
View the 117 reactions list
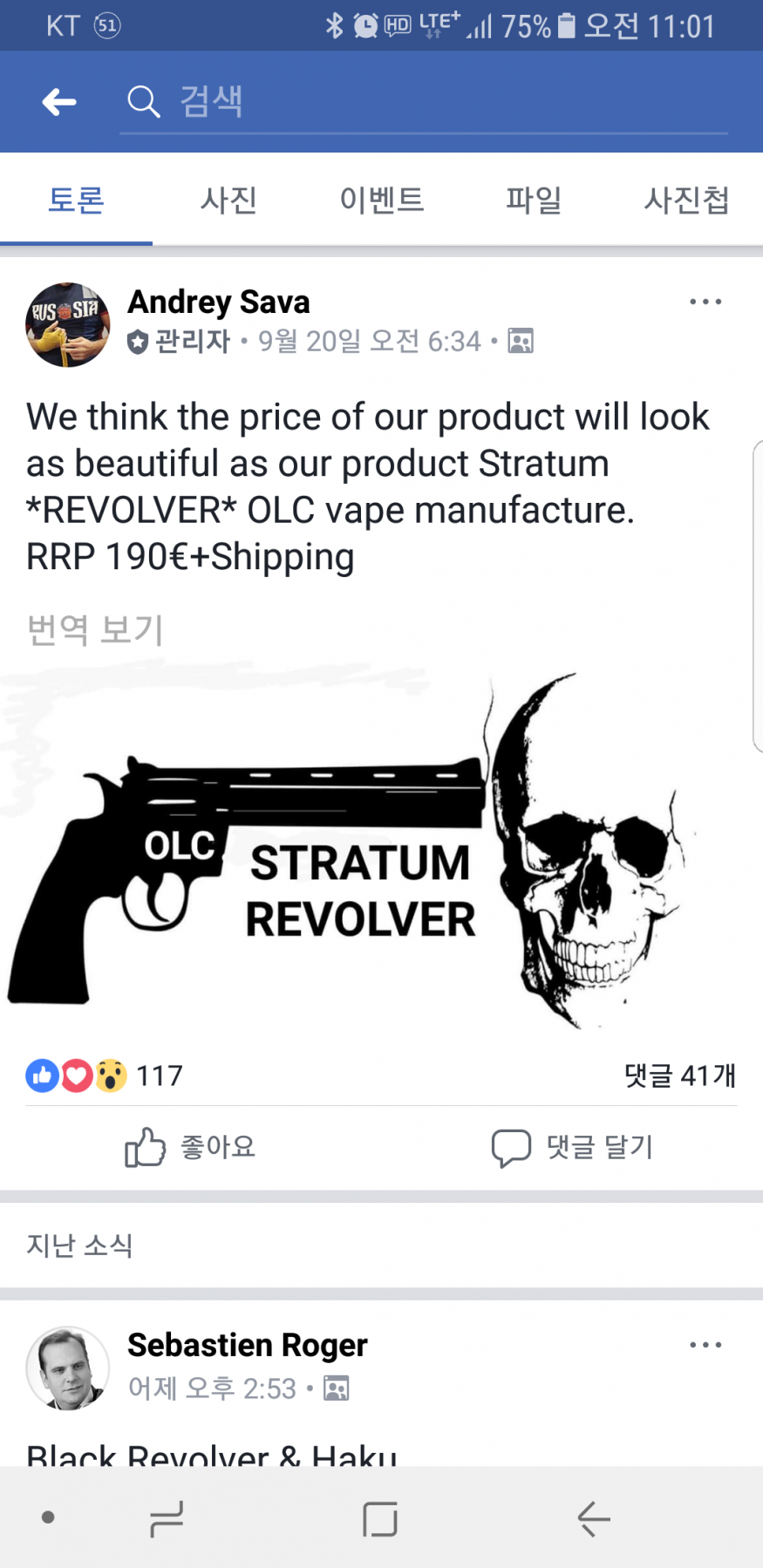[x=105, y=1076]
